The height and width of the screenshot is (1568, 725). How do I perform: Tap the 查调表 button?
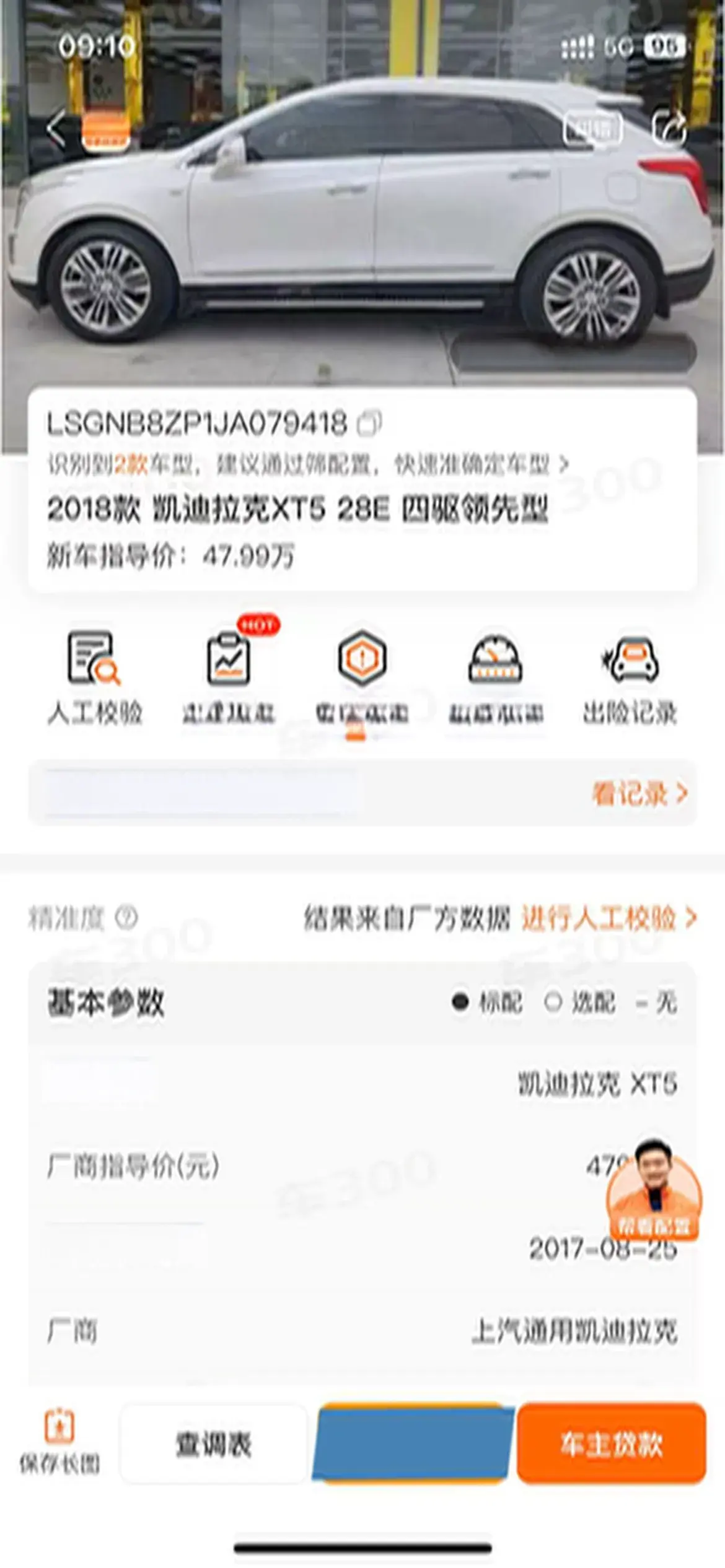(x=214, y=1444)
